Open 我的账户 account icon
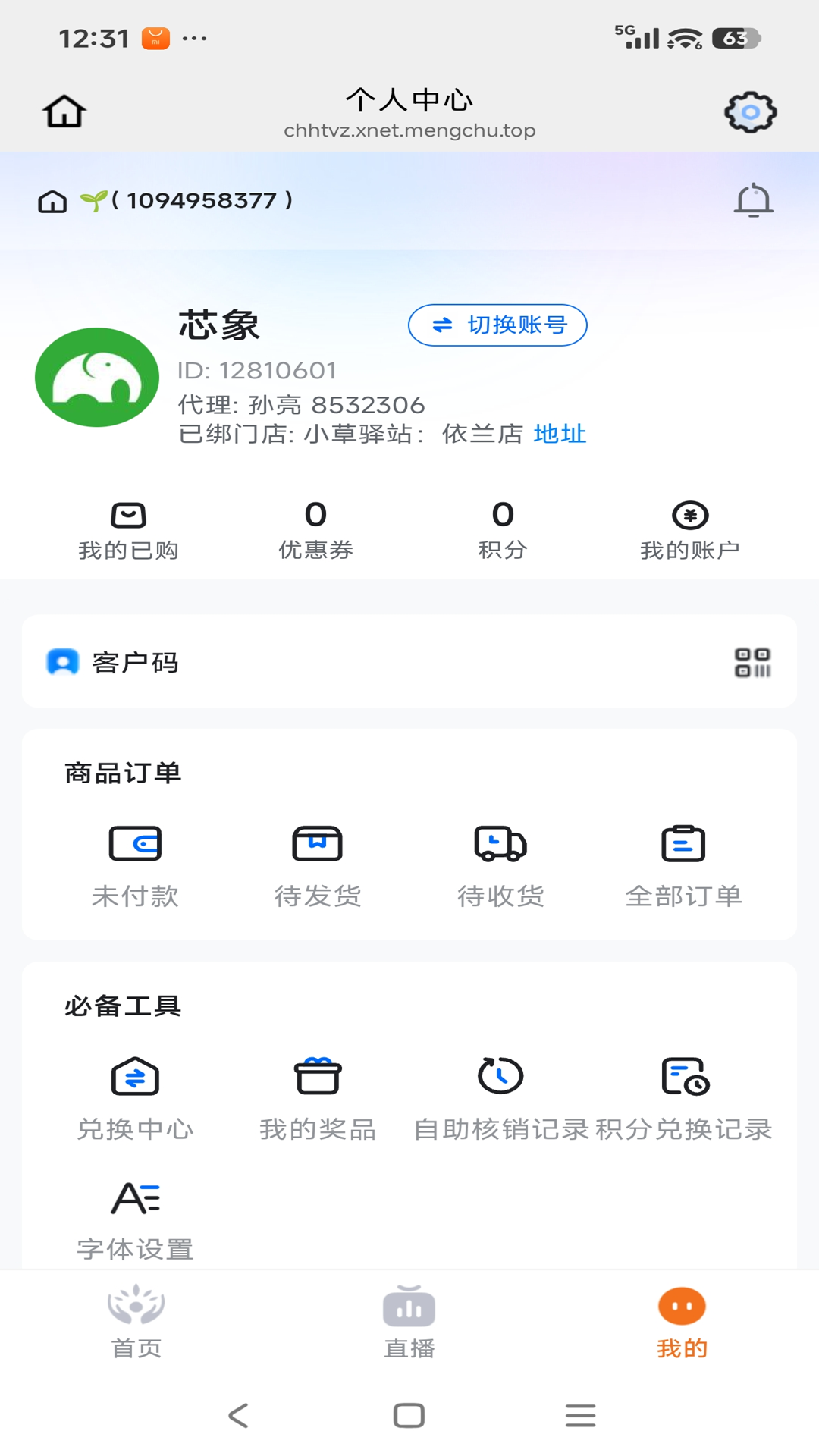This screenshot has width=819, height=1456. pos(691,515)
